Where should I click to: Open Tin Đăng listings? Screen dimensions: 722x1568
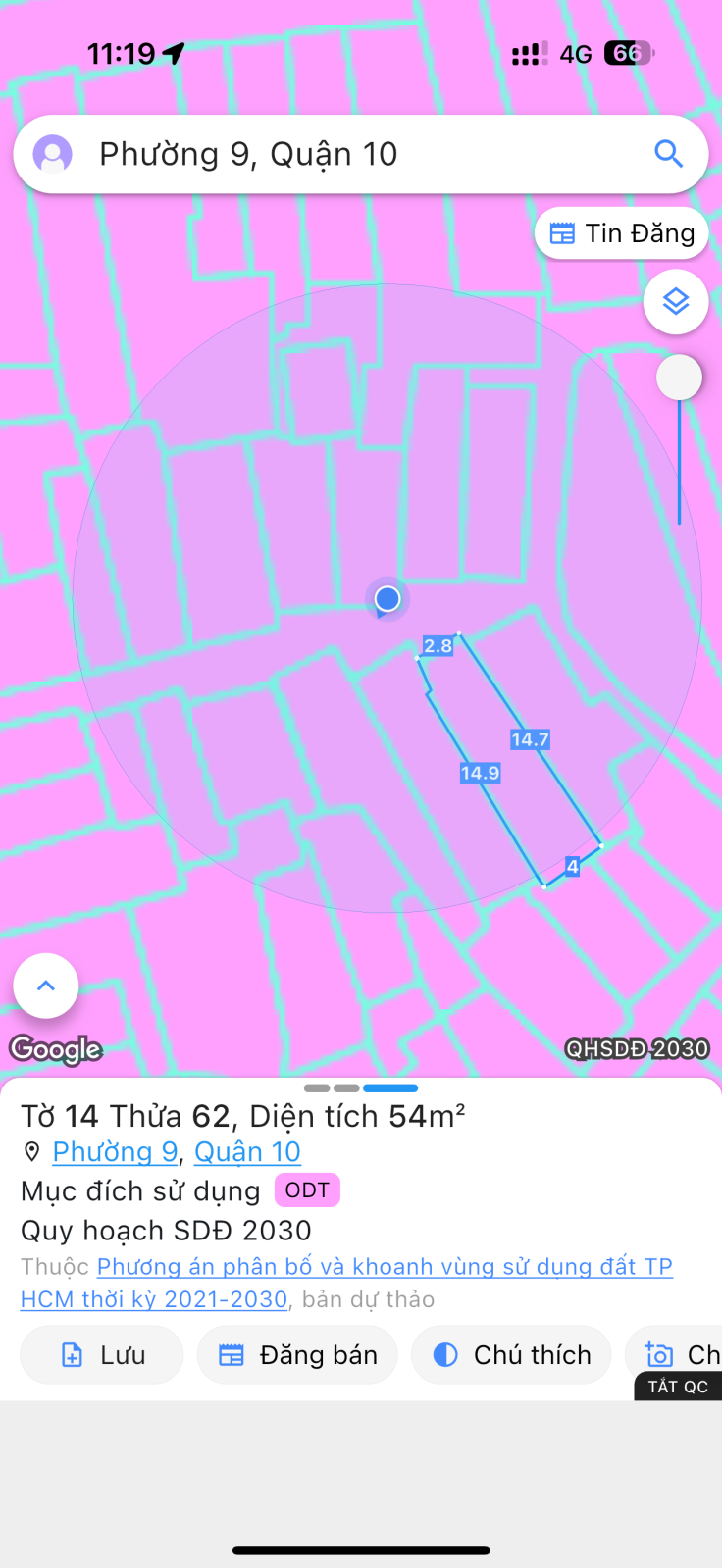(x=621, y=233)
